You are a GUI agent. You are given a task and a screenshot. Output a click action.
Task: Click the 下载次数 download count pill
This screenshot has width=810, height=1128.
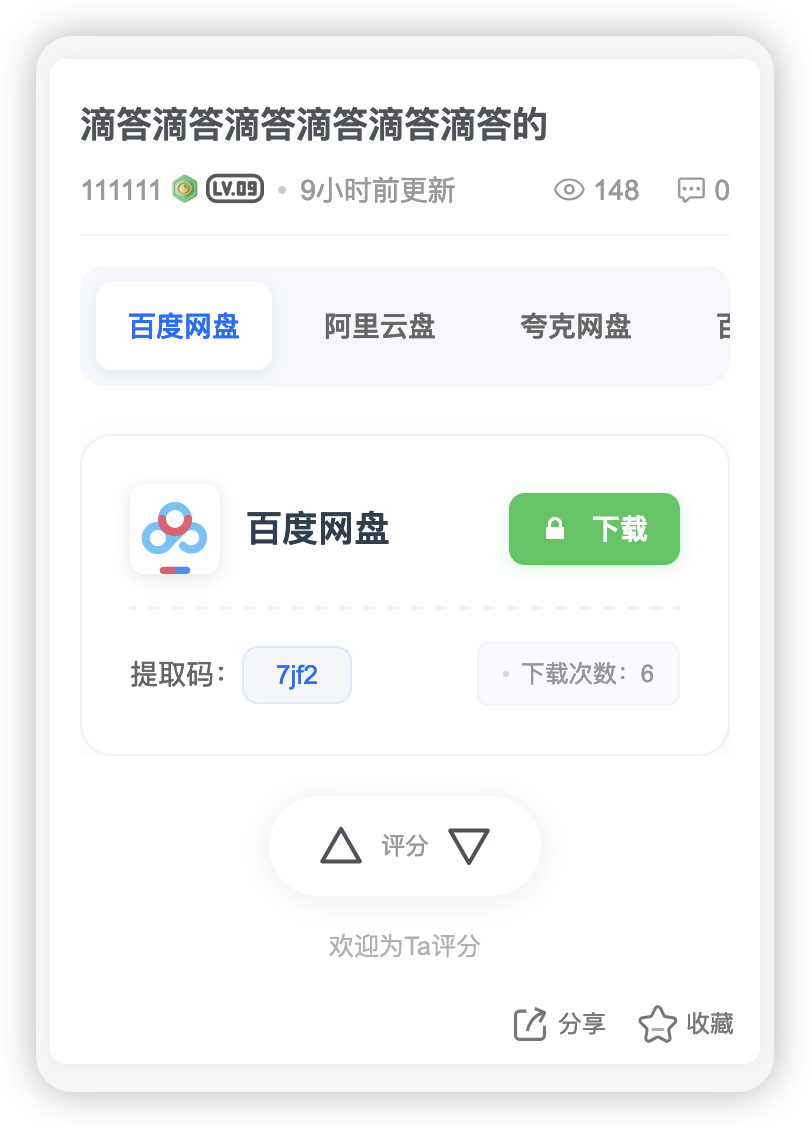tap(578, 674)
